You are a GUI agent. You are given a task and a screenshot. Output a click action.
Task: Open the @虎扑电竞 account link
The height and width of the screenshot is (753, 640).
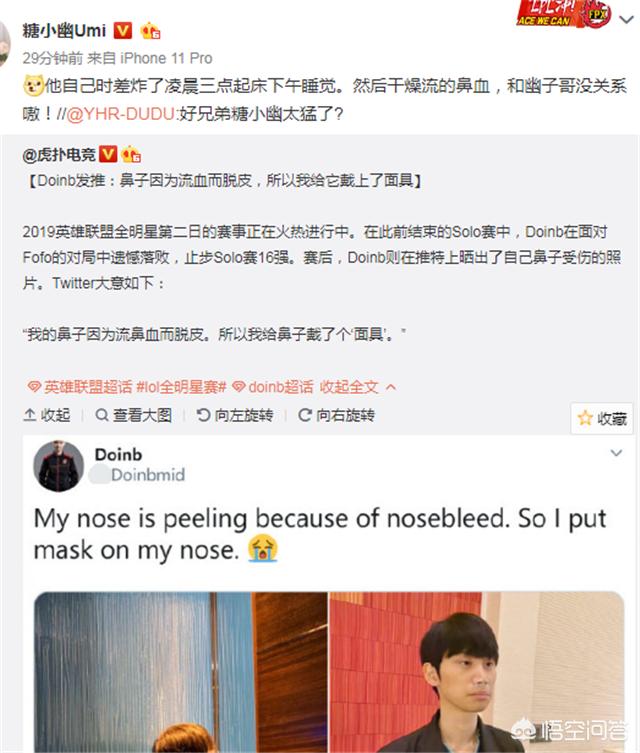(x=69, y=155)
